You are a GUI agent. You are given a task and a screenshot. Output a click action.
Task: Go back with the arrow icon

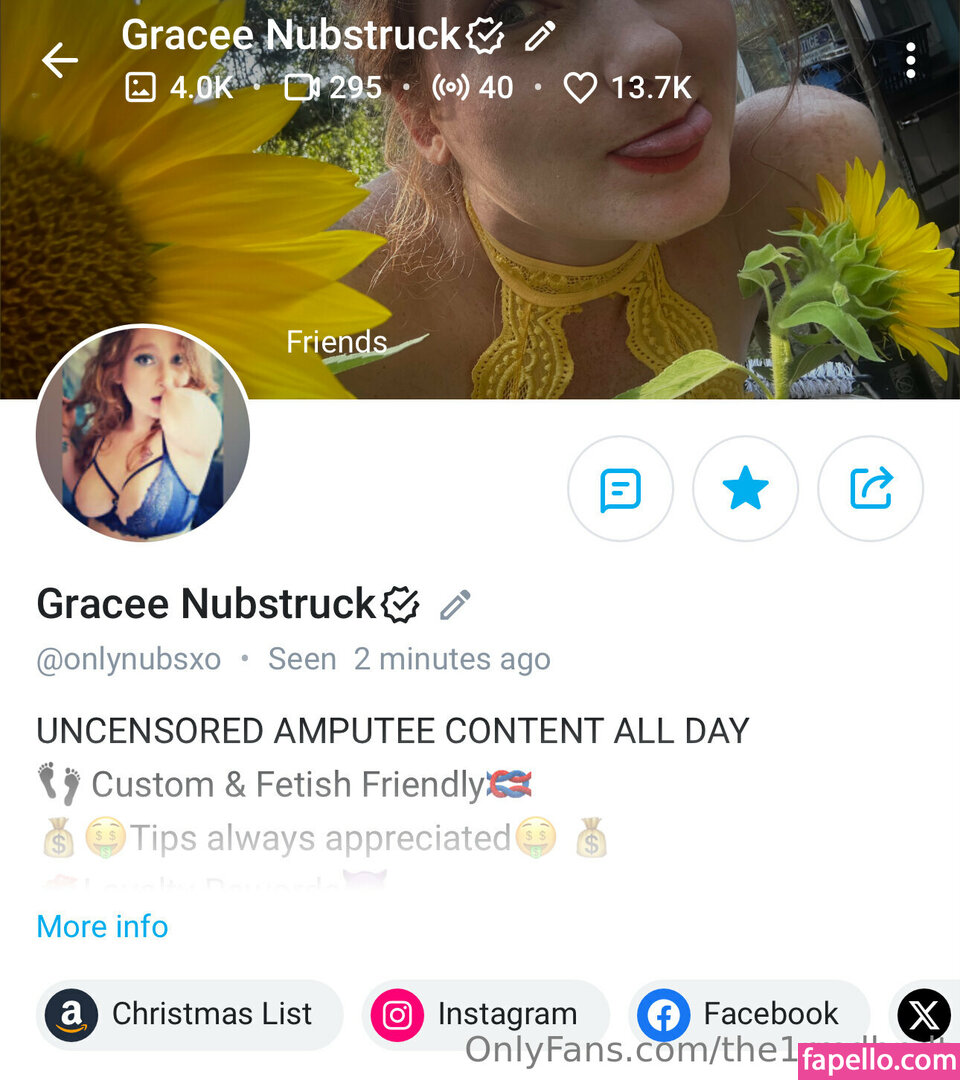[59, 61]
